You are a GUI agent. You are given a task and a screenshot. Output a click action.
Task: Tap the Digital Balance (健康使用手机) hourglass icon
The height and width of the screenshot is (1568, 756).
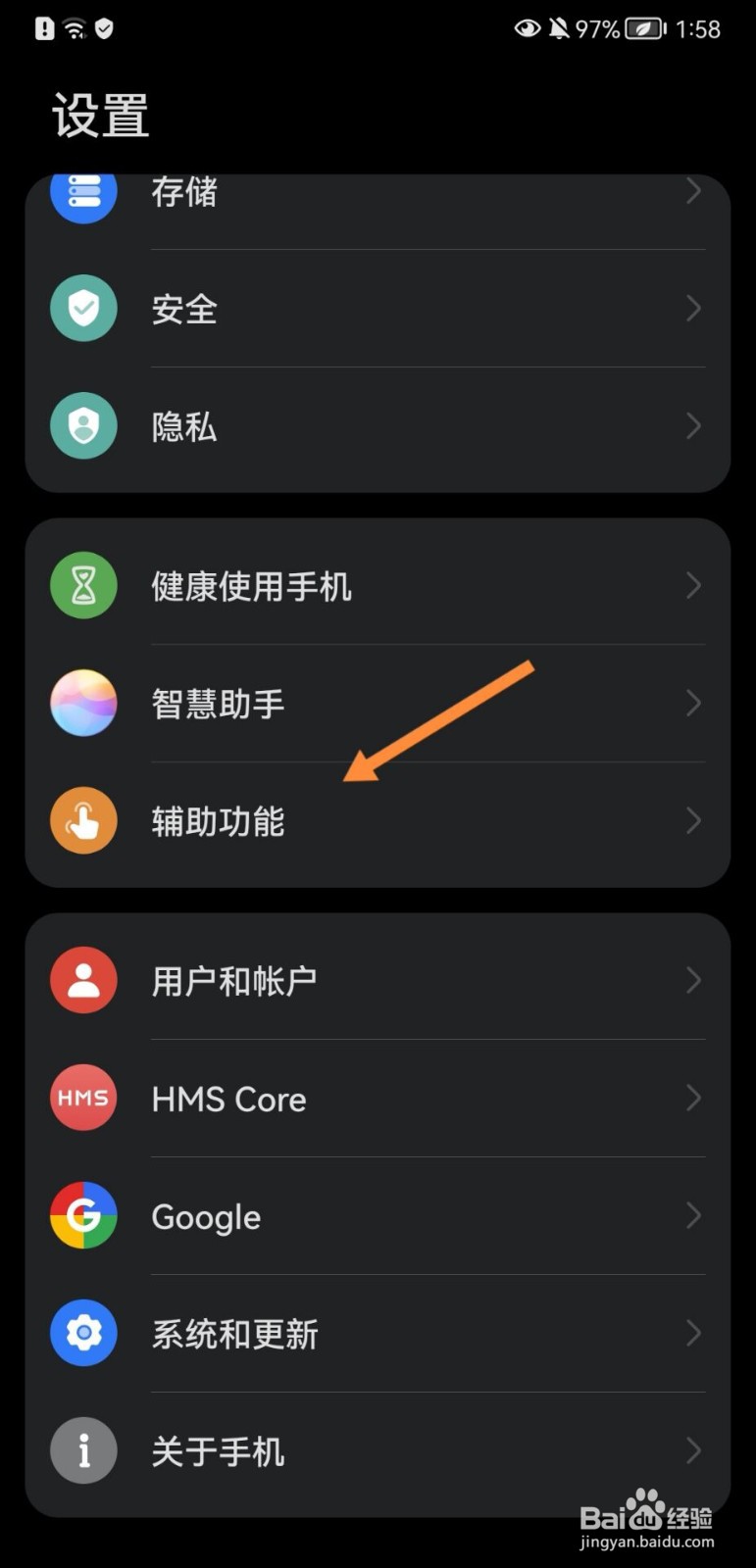pos(83,585)
